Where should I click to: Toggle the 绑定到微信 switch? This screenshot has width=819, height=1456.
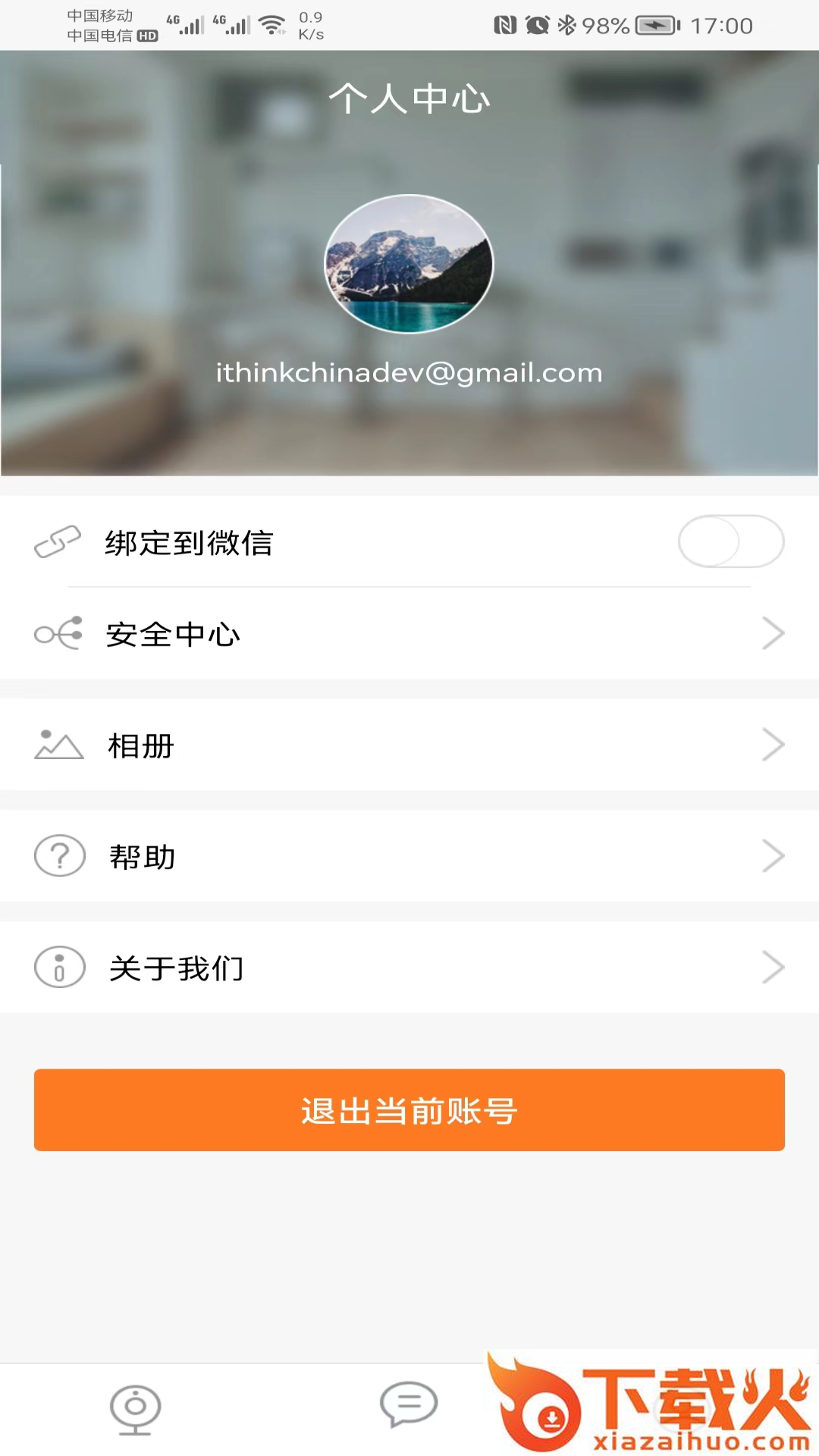[730, 541]
